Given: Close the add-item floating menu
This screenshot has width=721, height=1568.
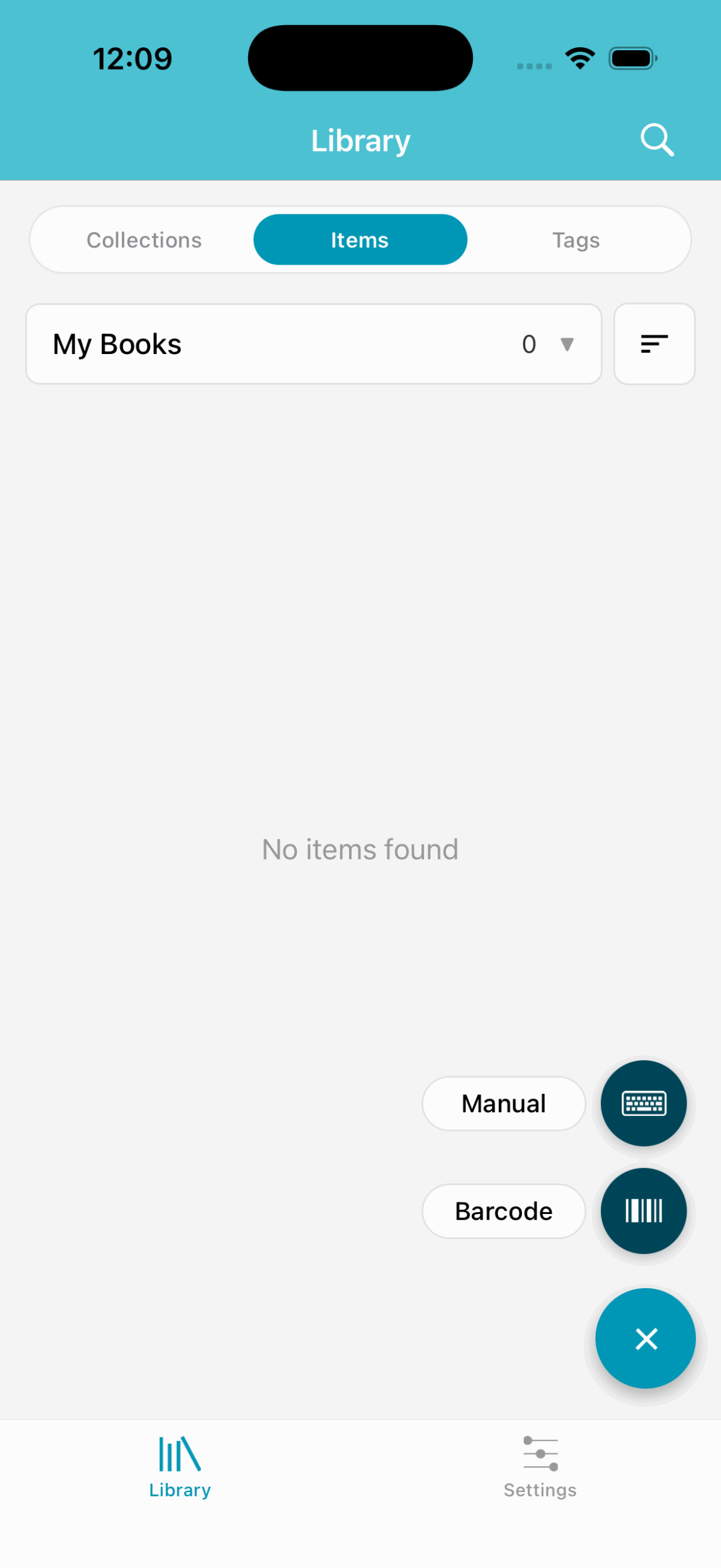Looking at the screenshot, I should pos(646,1338).
